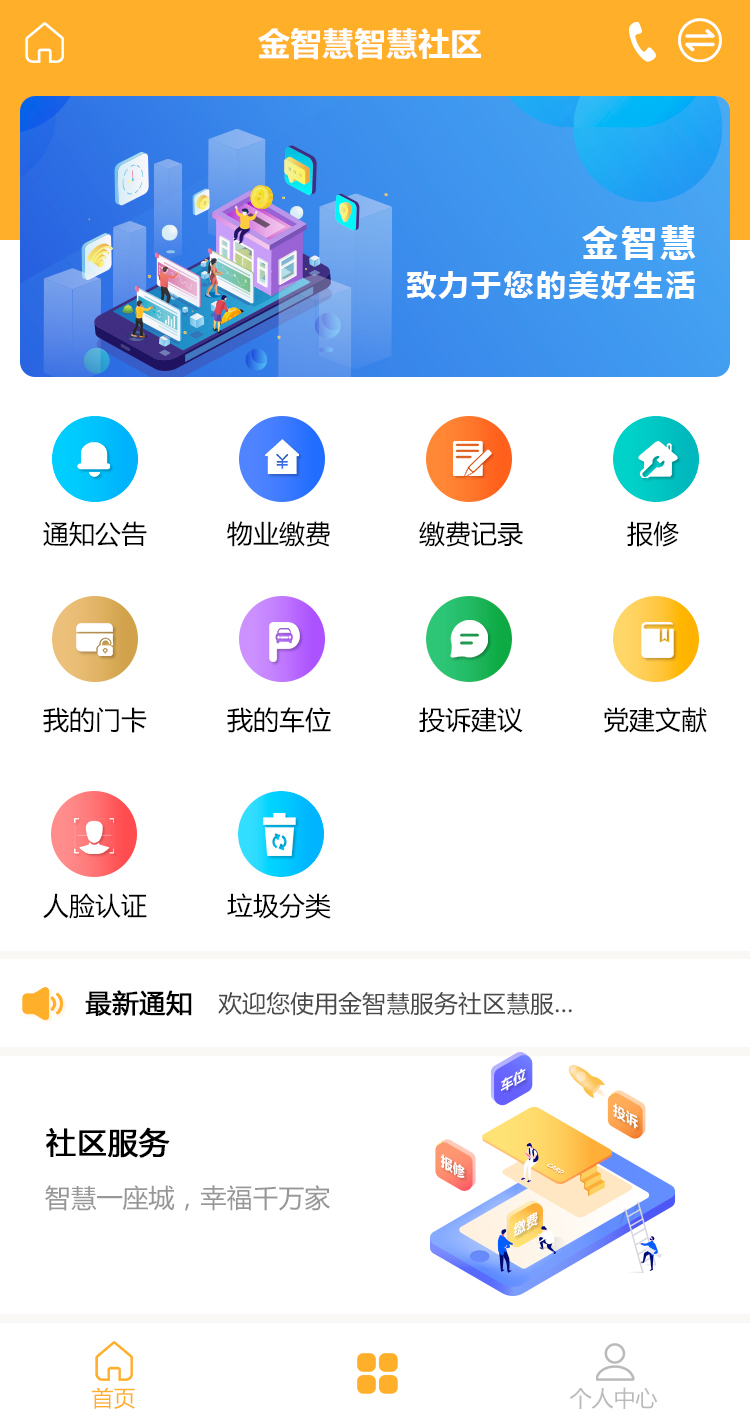750x1423 pixels.
Task: Tap the home icon in the top bar
Action: (x=44, y=43)
